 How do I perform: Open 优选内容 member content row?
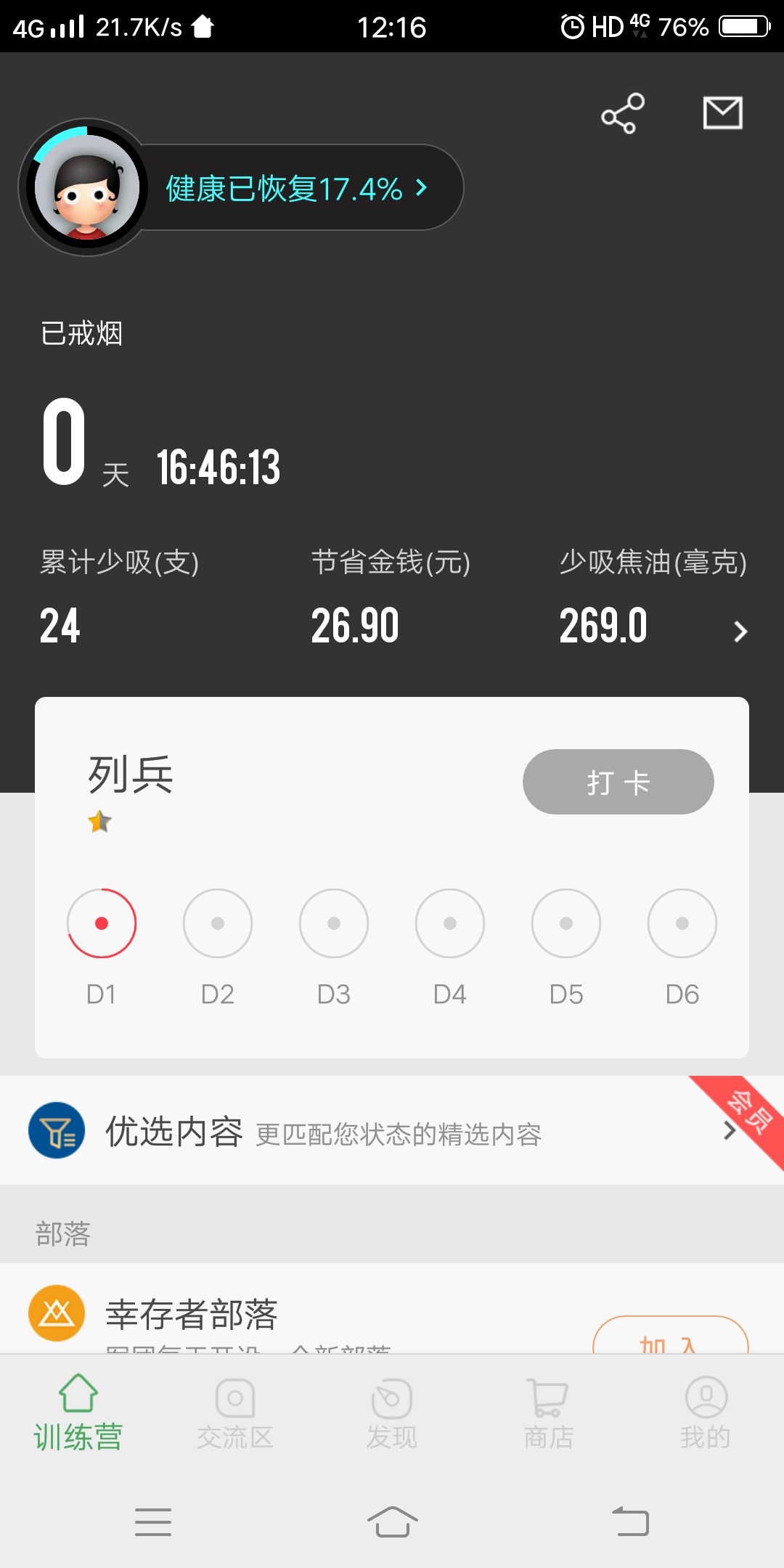tap(392, 1131)
